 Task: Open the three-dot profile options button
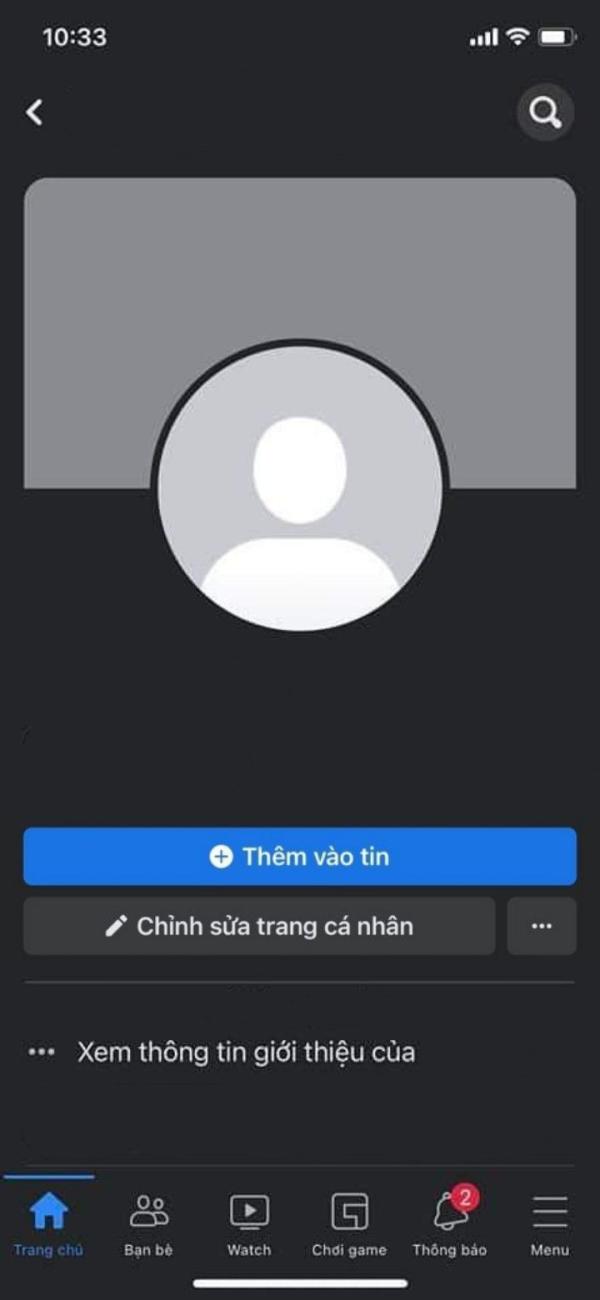pos(542,926)
